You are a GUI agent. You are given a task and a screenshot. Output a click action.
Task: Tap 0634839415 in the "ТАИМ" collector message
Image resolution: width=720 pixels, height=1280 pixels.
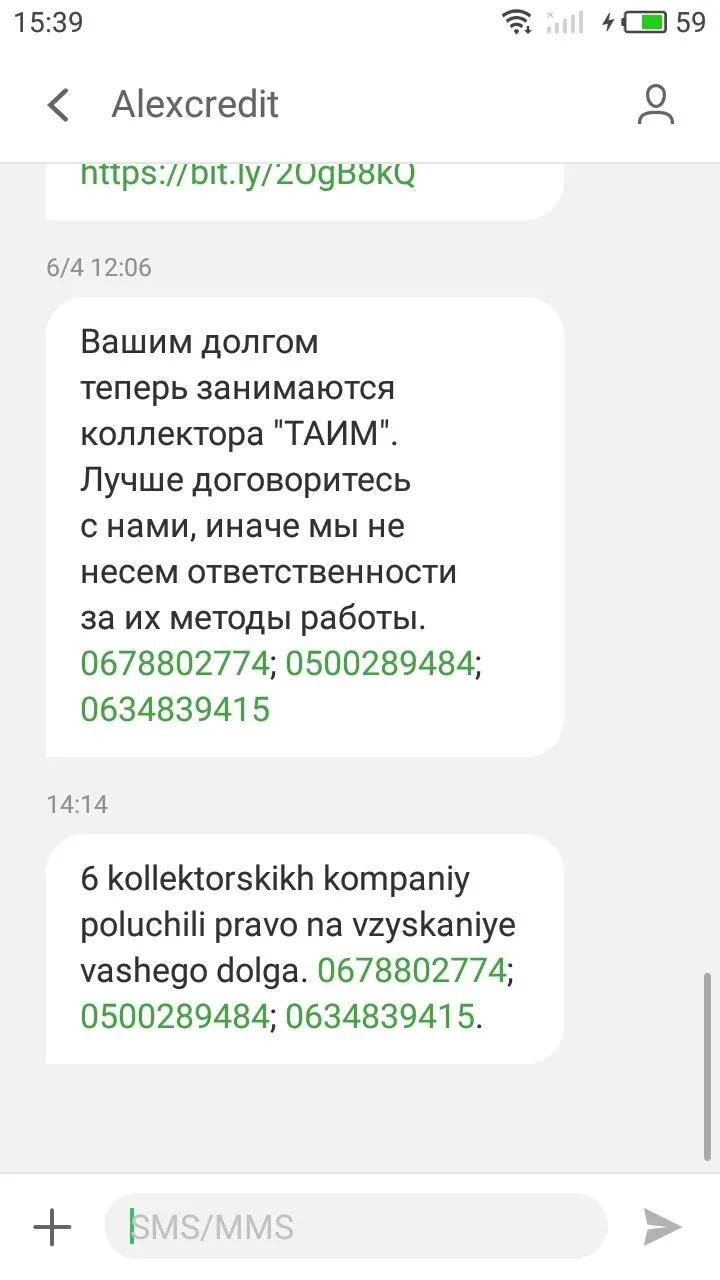(x=174, y=709)
